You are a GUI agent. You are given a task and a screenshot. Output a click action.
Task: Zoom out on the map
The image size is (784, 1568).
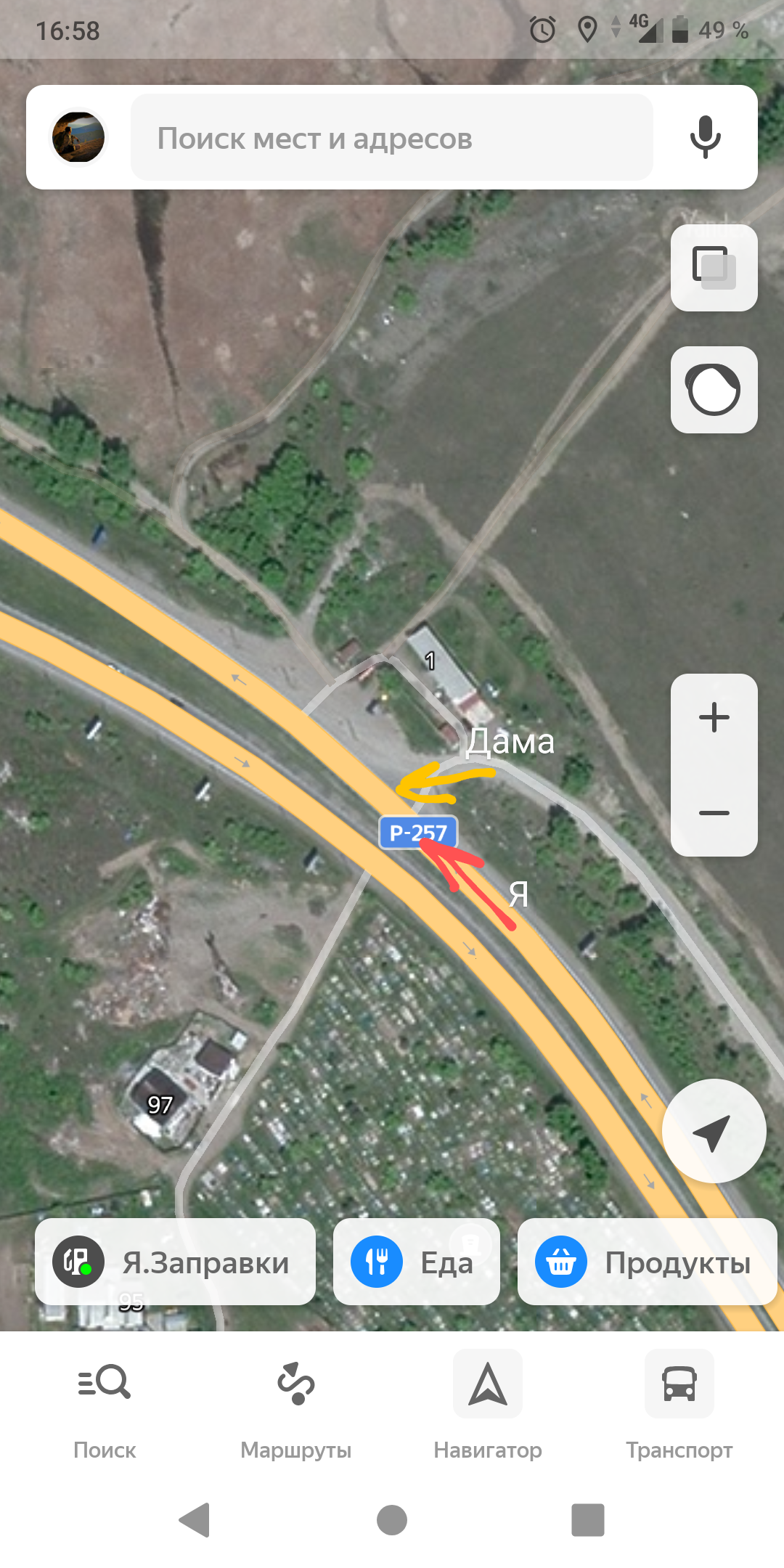pyautogui.click(x=714, y=812)
